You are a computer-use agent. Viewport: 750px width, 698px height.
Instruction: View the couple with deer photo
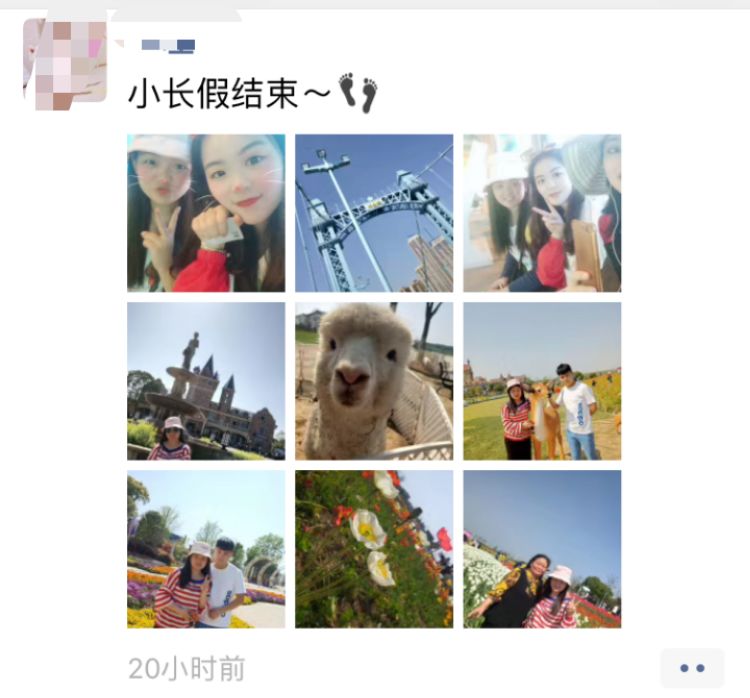pyautogui.click(x=542, y=381)
